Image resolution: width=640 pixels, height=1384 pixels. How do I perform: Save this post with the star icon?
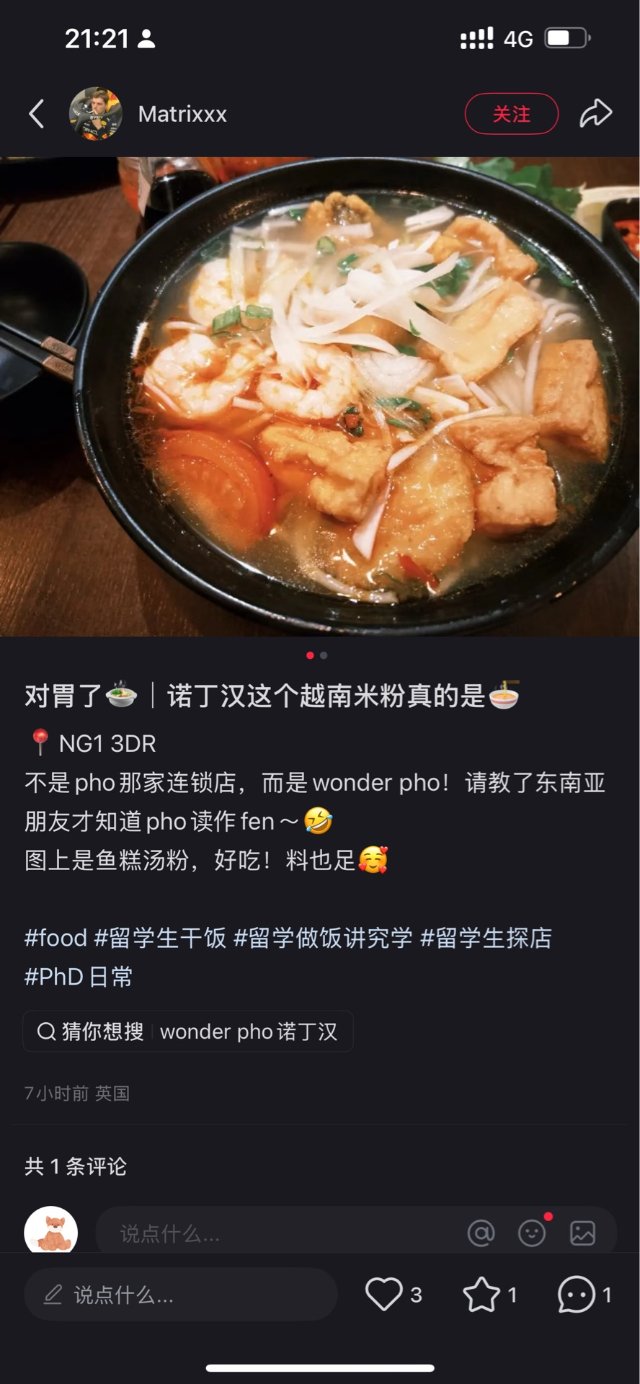tap(481, 1295)
